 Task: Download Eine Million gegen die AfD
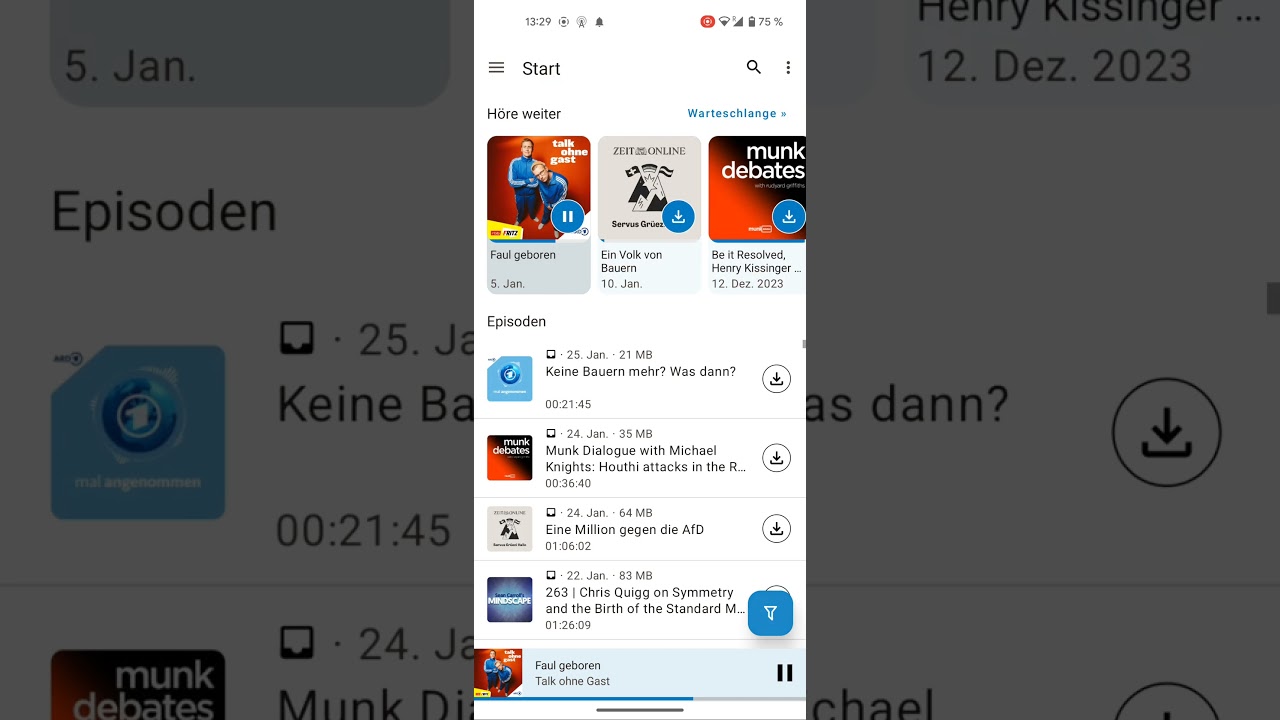[x=776, y=529]
